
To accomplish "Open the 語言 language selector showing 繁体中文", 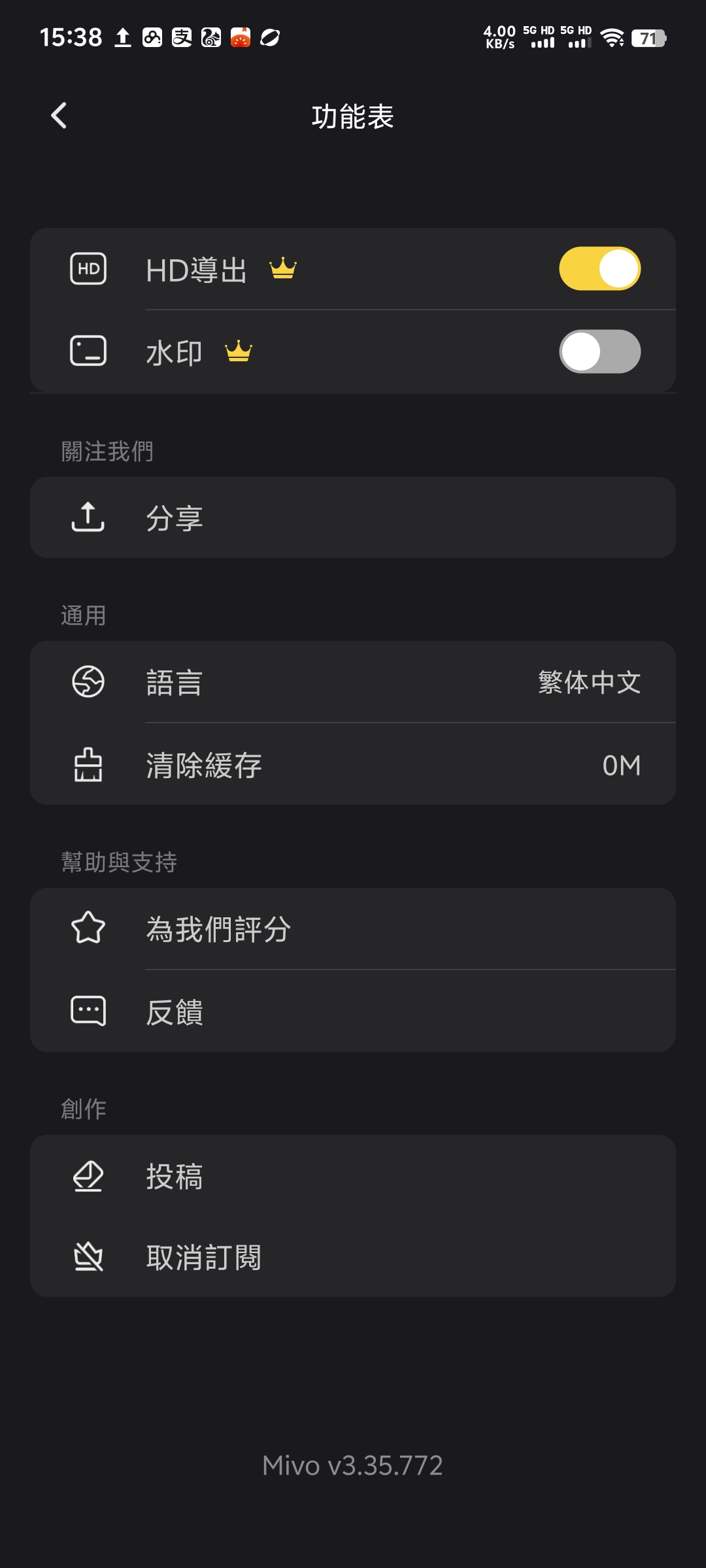I will point(353,681).
